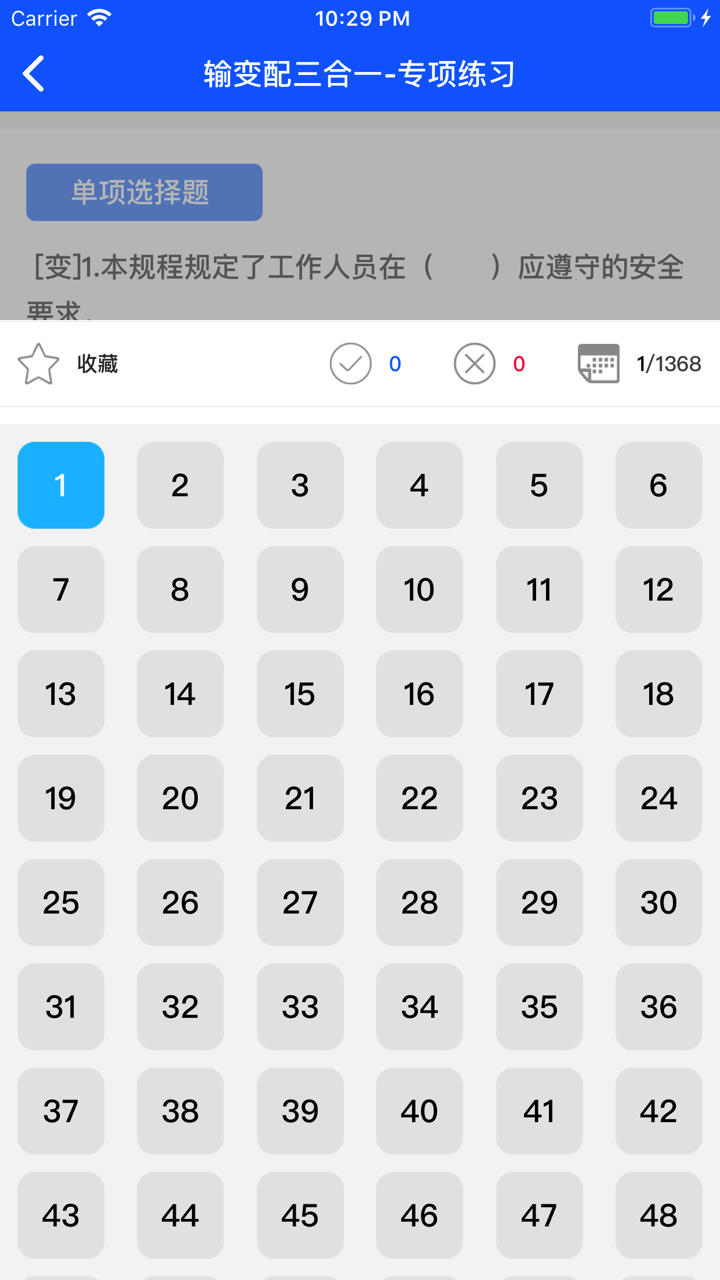Select question 1 marked in blue
The image size is (720, 1280).
pos(60,485)
